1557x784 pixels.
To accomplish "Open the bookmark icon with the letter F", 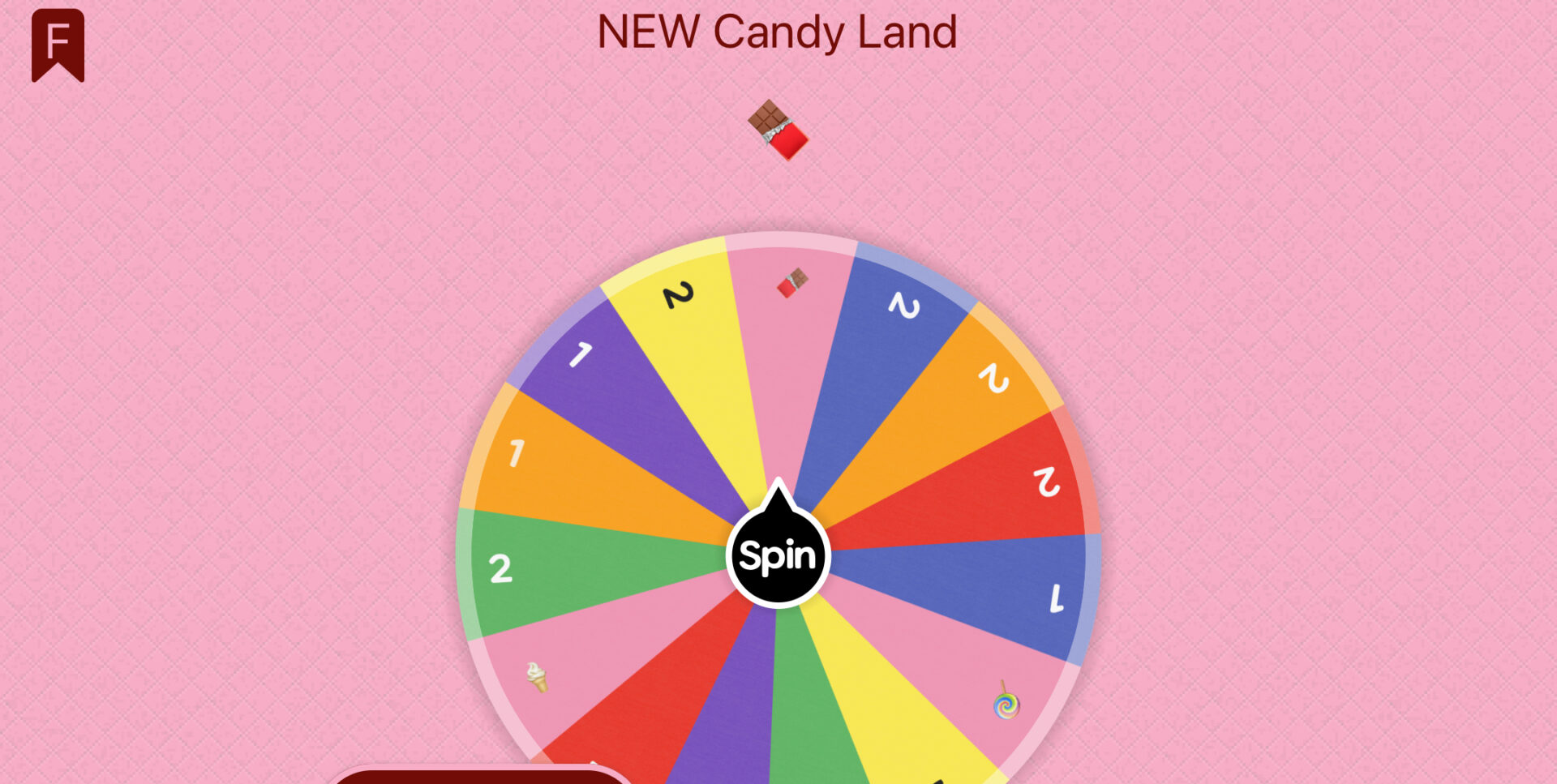I will pos(58,44).
